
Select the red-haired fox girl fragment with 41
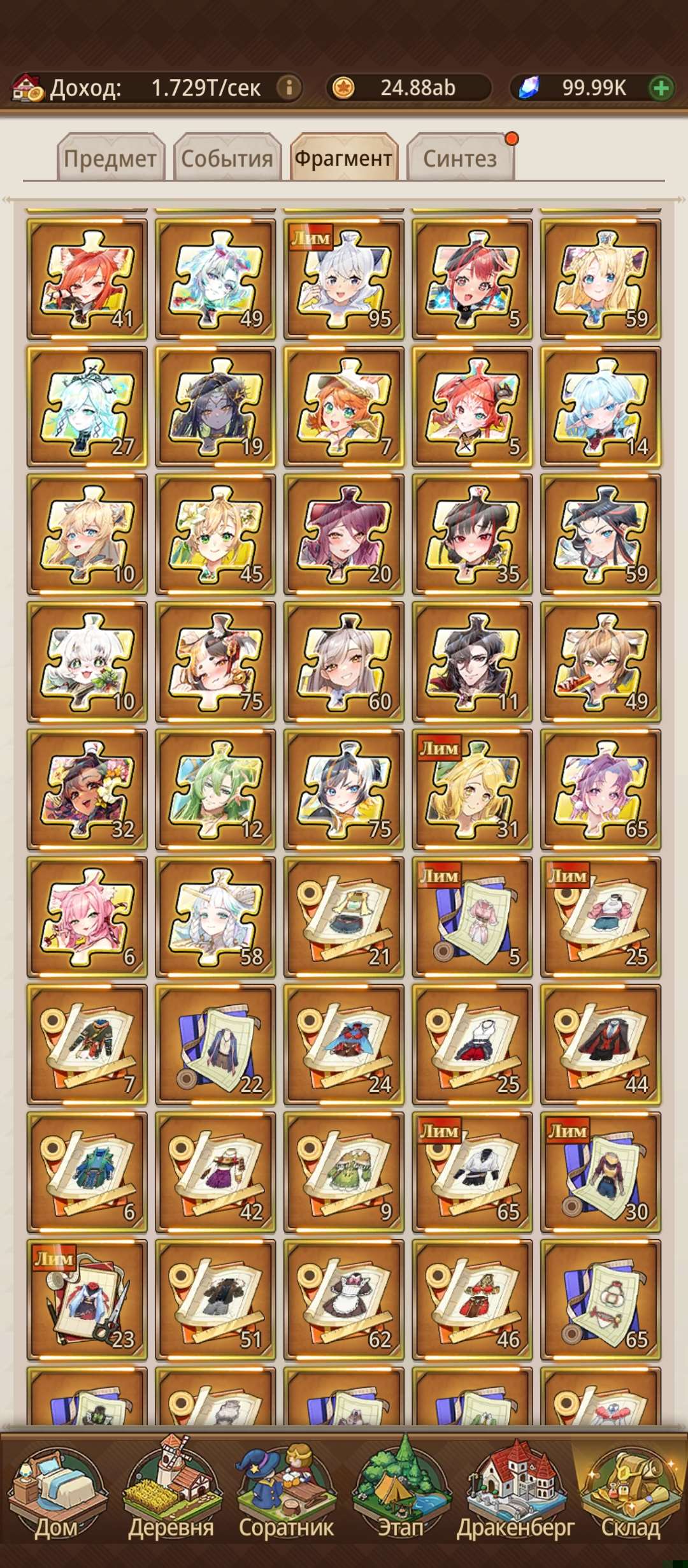point(87,279)
